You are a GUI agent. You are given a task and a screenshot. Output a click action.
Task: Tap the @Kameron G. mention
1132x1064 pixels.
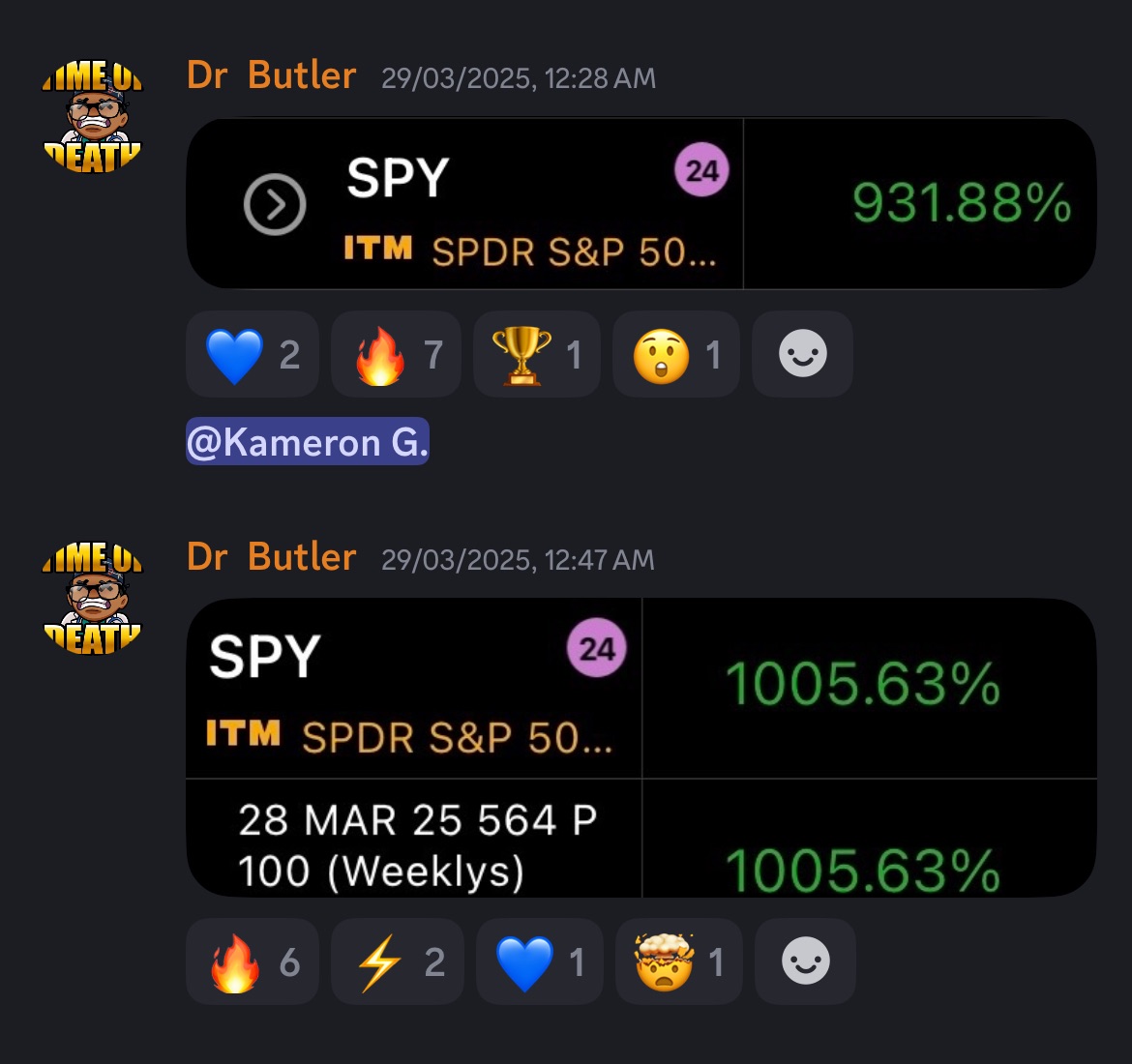[307, 442]
